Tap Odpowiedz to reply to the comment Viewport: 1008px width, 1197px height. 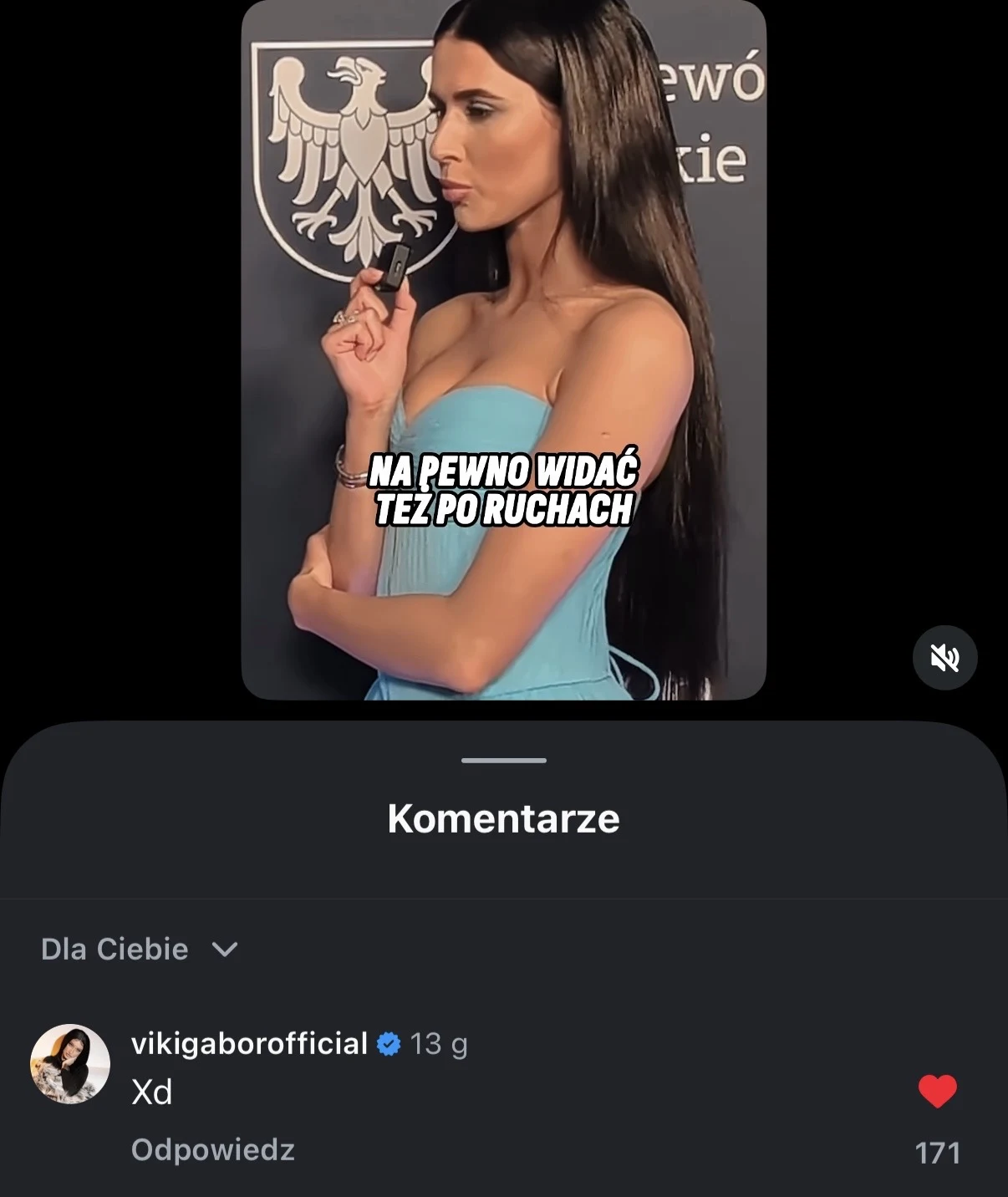click(x=213, y=1150)
